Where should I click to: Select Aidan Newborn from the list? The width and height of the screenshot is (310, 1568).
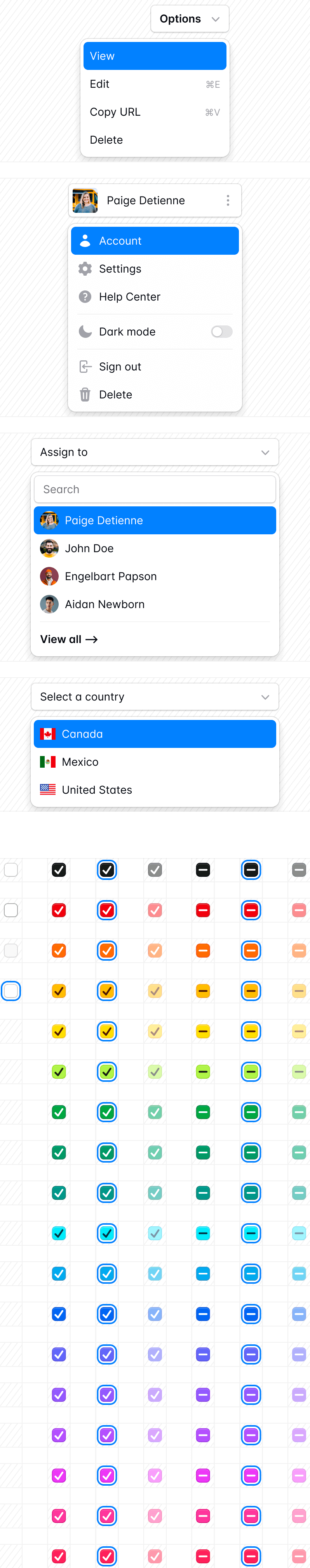[x=155, y=605]
